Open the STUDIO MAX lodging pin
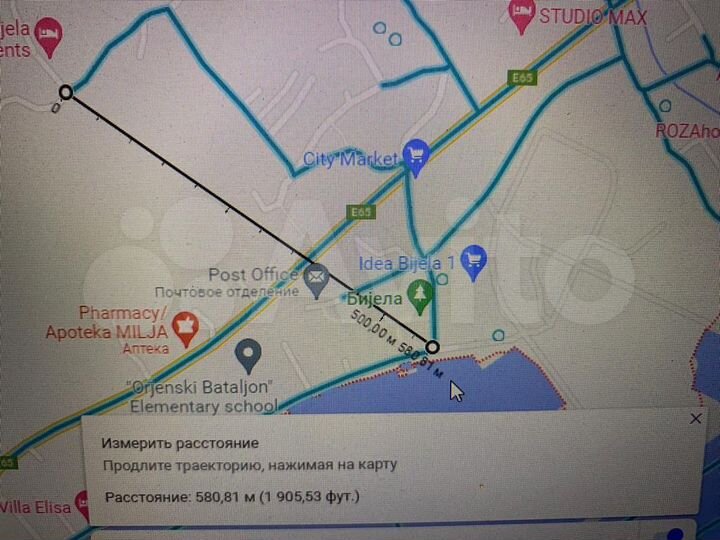This screenshot has width=720, height=540. pos(522,14)
